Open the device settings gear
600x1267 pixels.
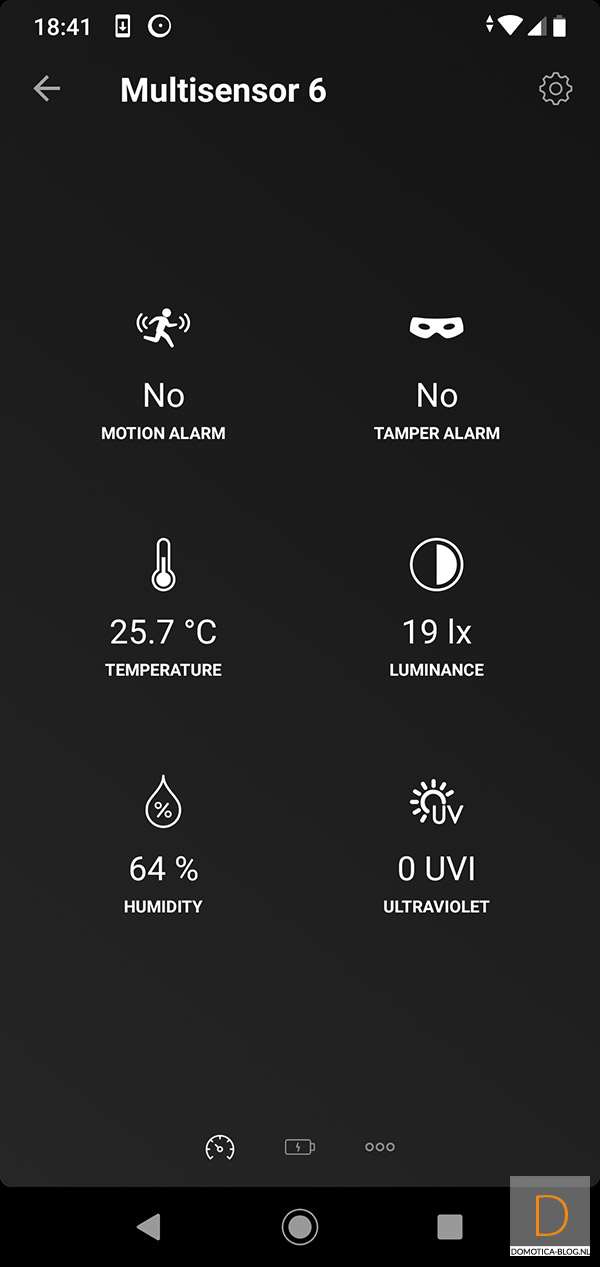point(555,89)
